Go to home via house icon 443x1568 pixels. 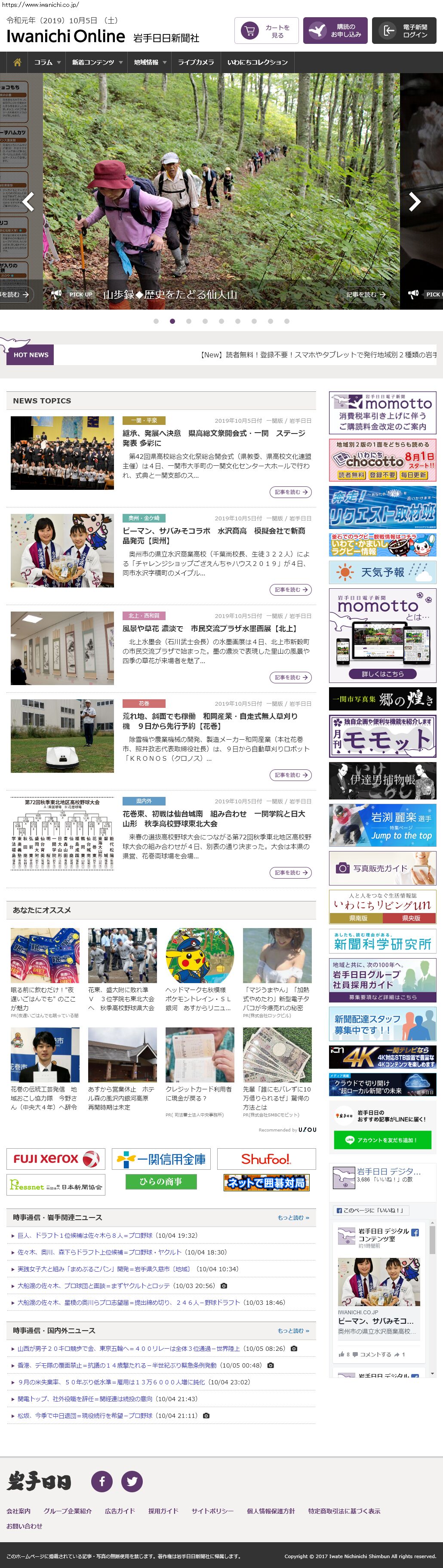tap(17, 62)
